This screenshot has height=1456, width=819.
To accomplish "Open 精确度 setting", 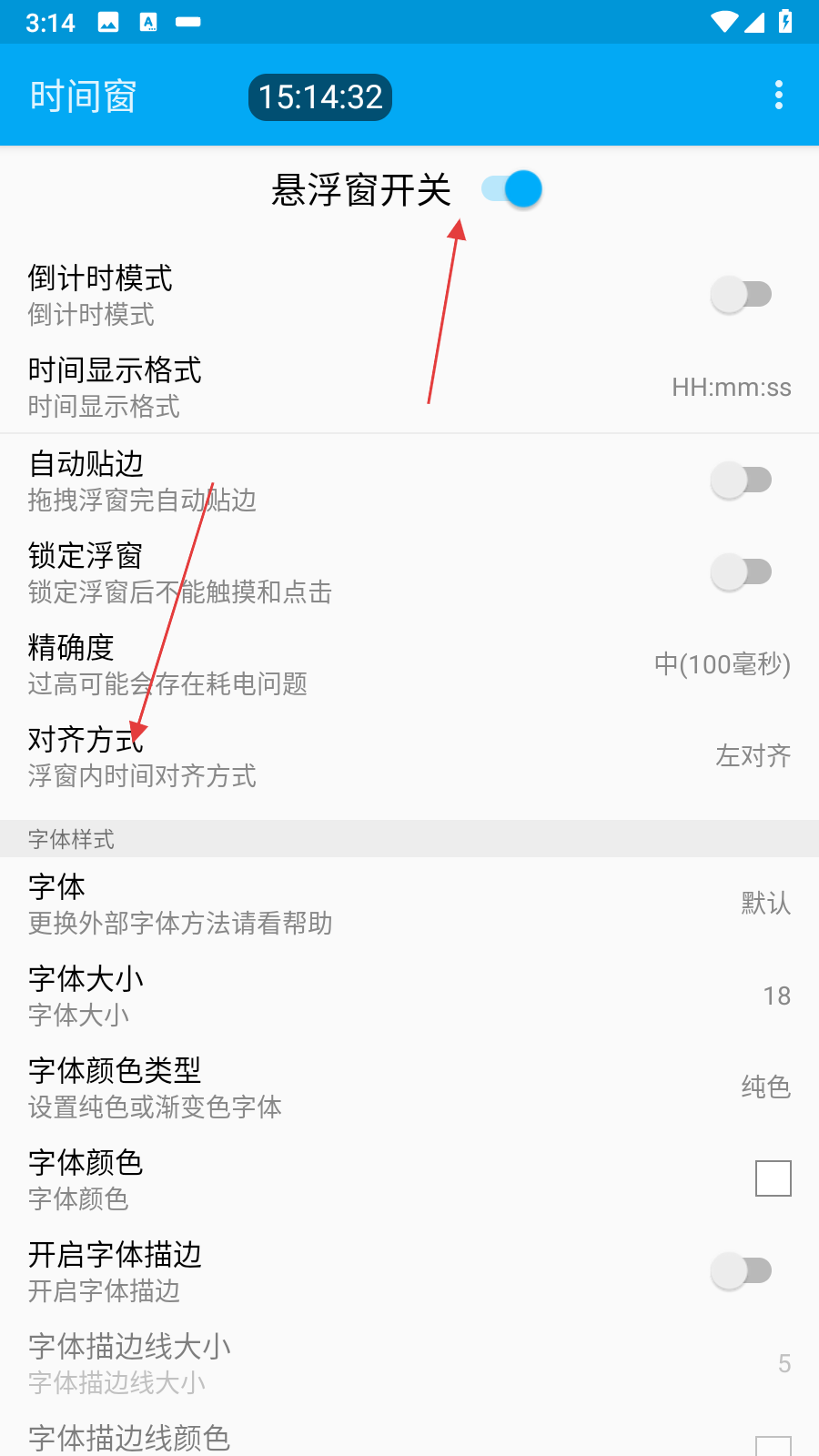I will [409, 664].
